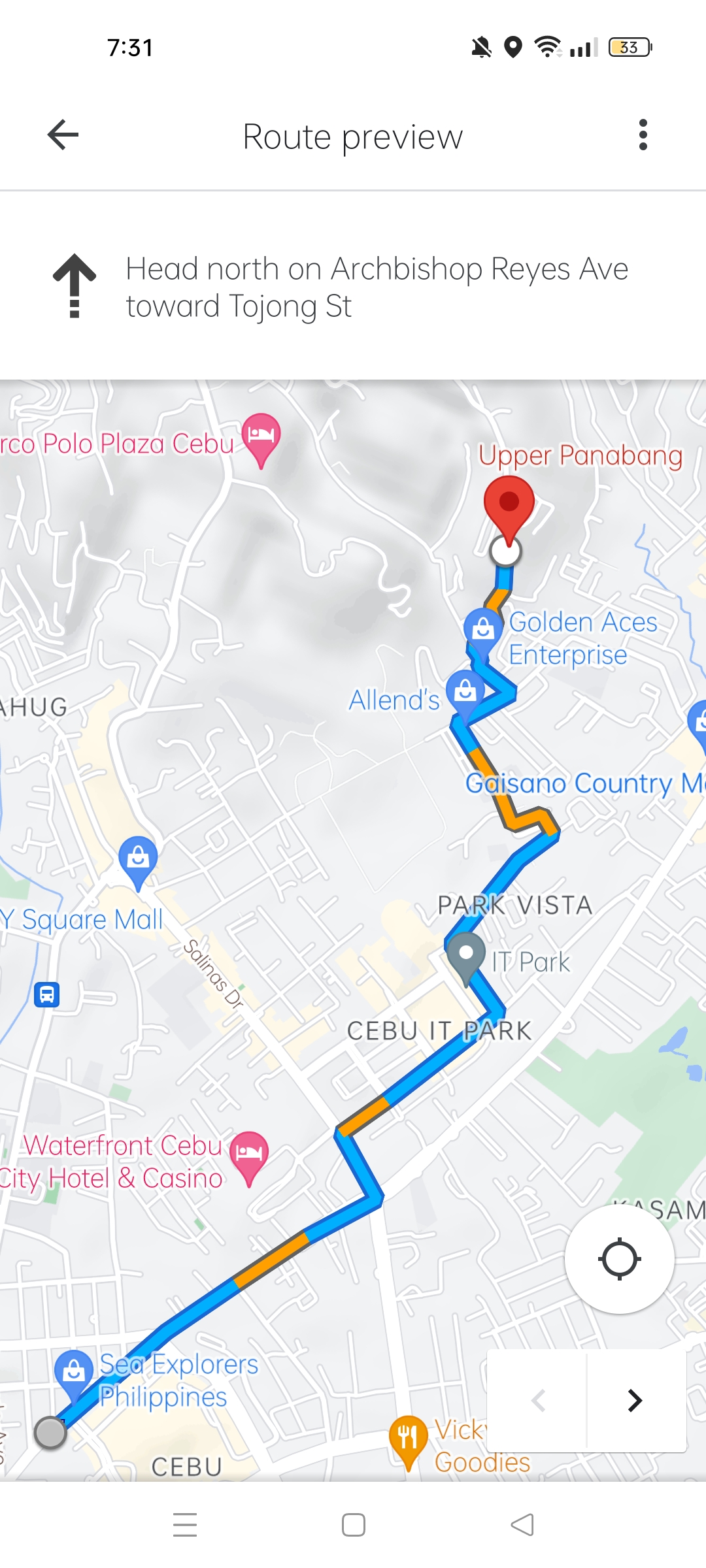Go back from Route preview
Image resolution: width=706 pixels, height=1568 pixels.
tap(63, 135)
